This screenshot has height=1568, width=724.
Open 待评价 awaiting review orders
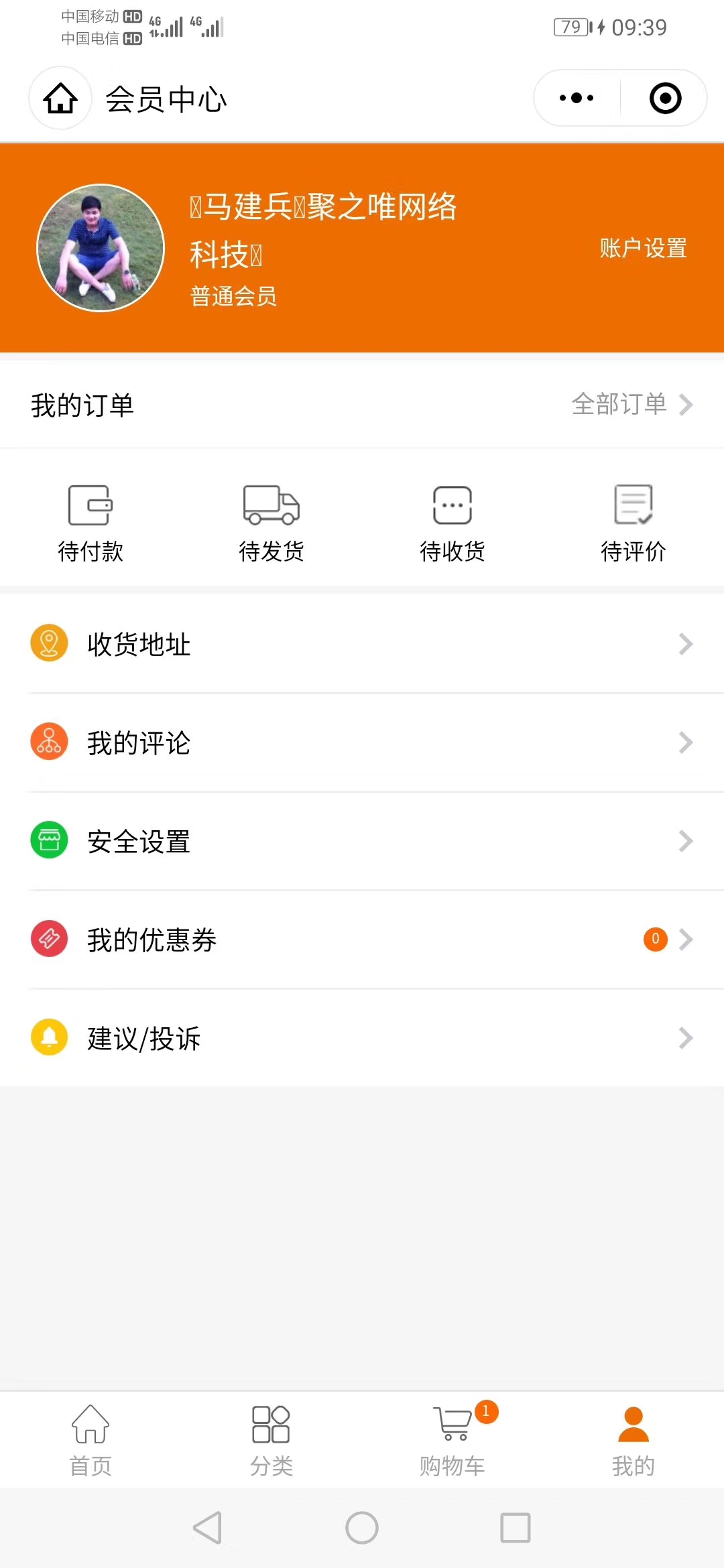[x=633, y=523]
